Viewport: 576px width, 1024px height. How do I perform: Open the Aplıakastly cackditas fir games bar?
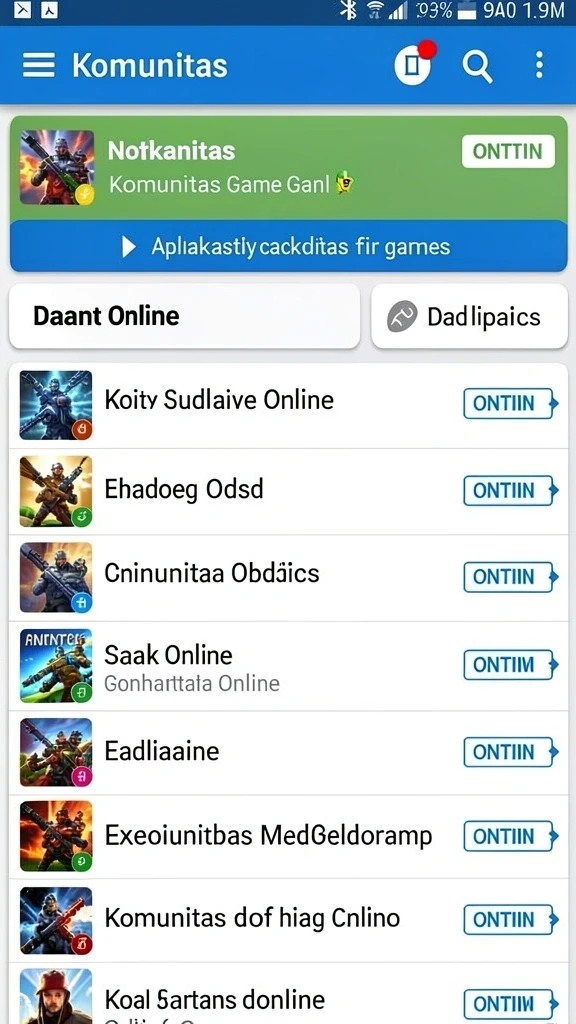point(288,246)
